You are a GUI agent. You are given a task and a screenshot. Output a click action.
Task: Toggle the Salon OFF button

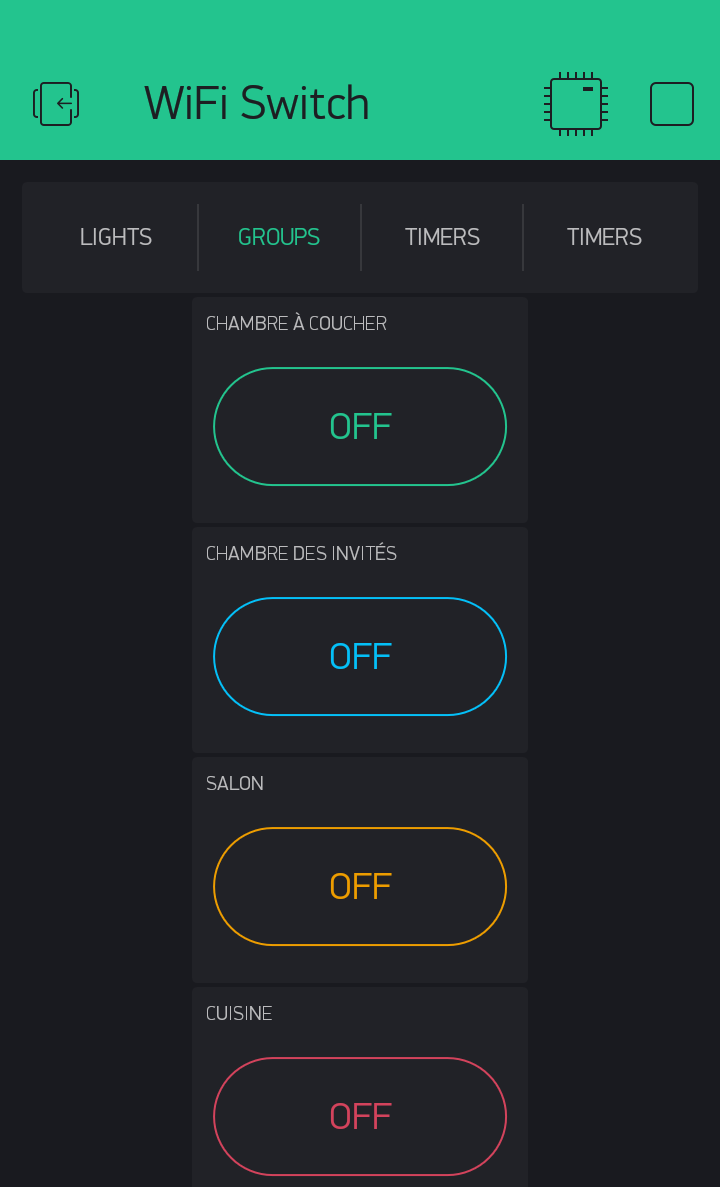[x=360, y=887]
